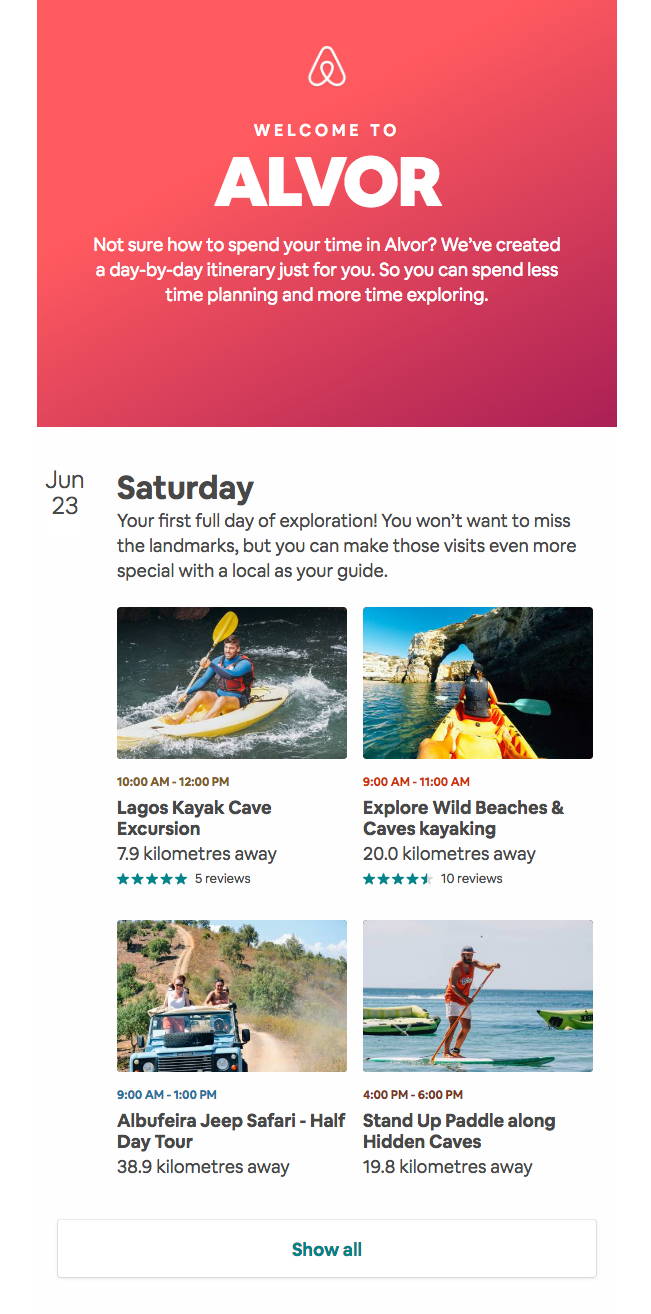
Task: Open the Lagos Kayak Cave Excursion card
Action: click(232, 747)
